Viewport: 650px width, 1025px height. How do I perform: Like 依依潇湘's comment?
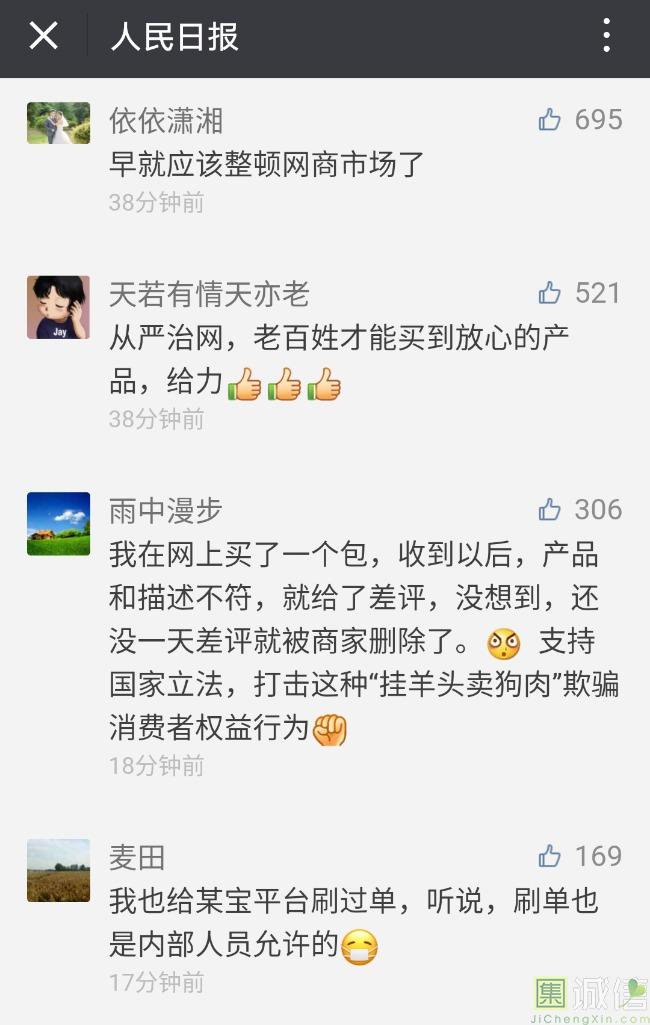pos(550,120)
